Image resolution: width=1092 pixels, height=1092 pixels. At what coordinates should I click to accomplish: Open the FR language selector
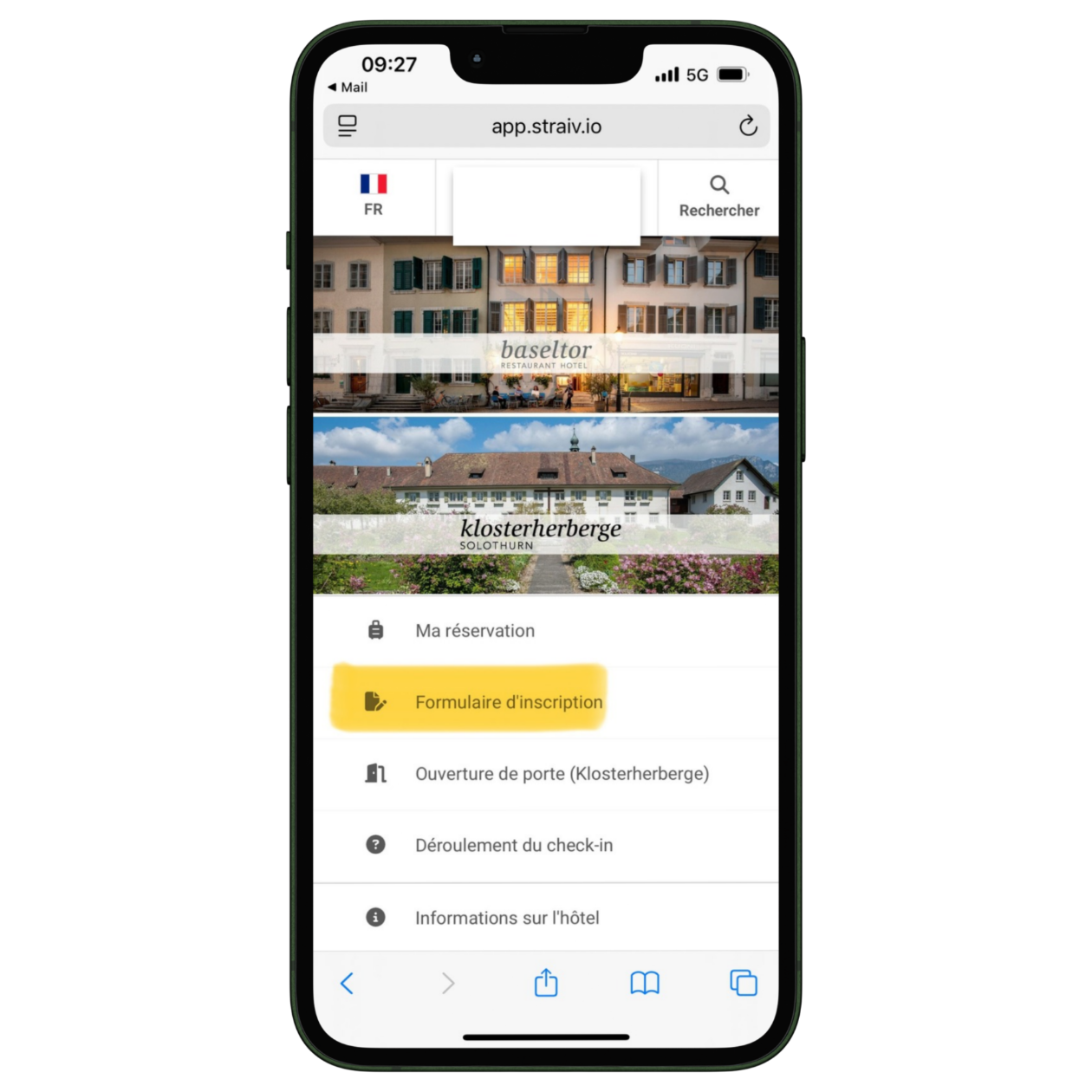[374, 195]
